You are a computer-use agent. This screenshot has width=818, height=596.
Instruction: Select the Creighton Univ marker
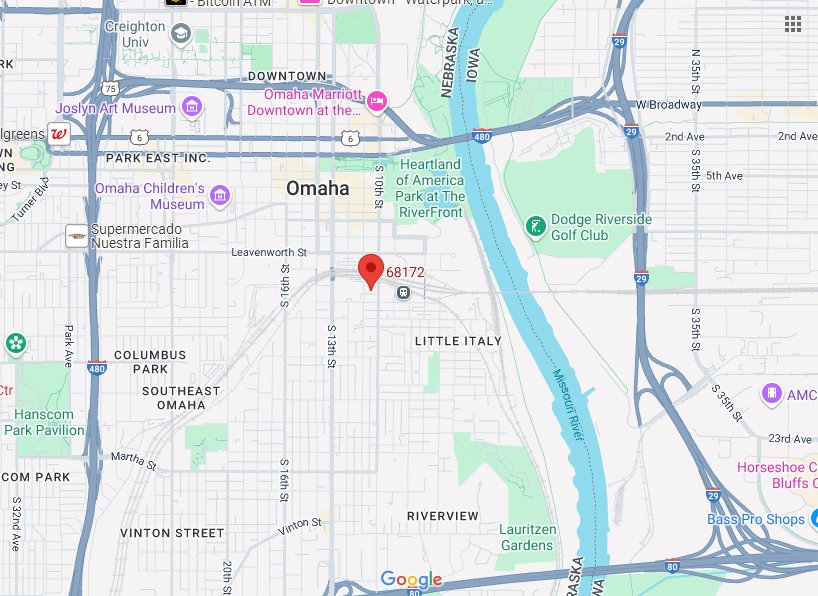point(180,34)
